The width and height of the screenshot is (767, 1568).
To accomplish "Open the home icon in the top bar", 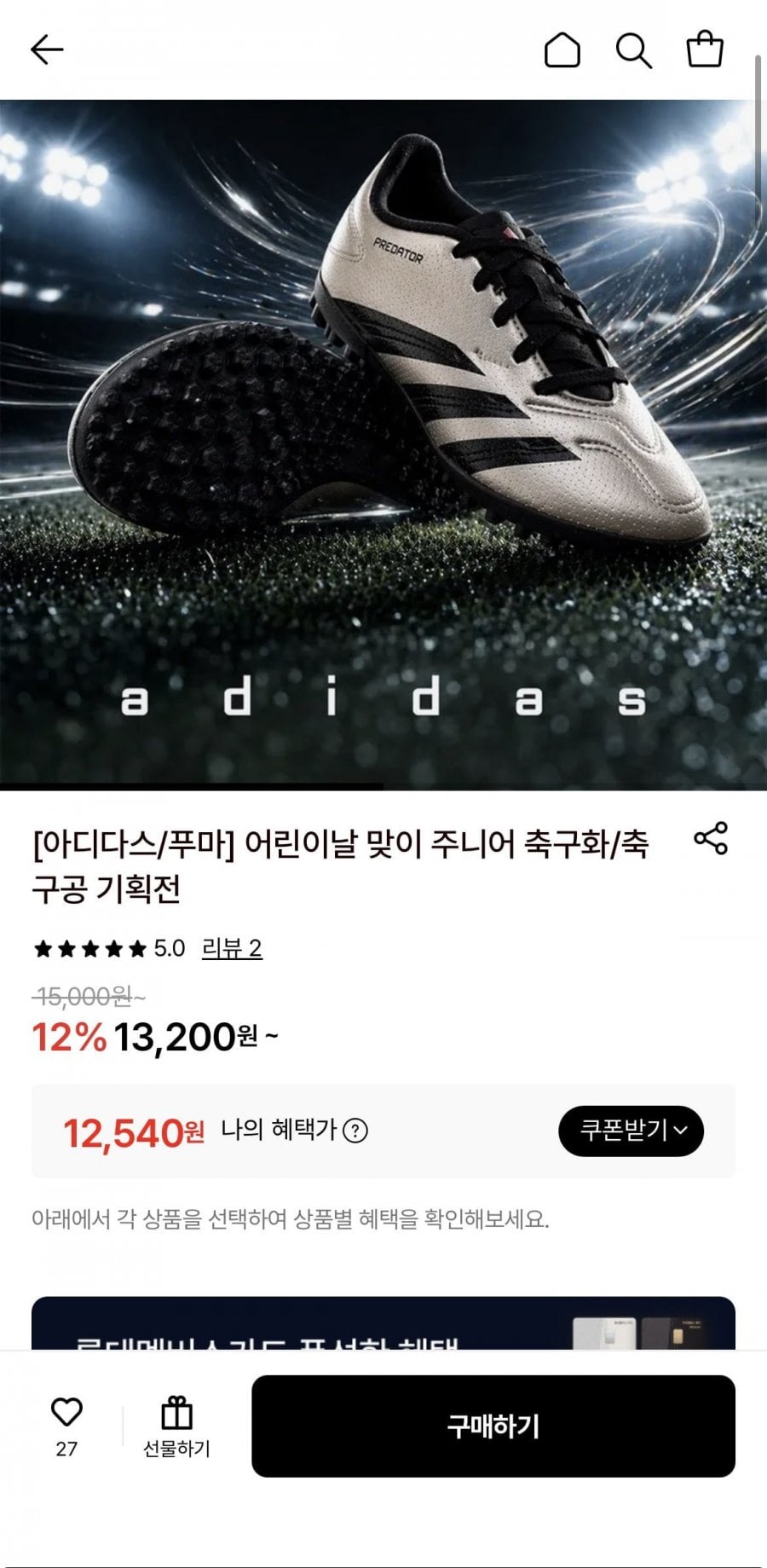I will (562, 50).
